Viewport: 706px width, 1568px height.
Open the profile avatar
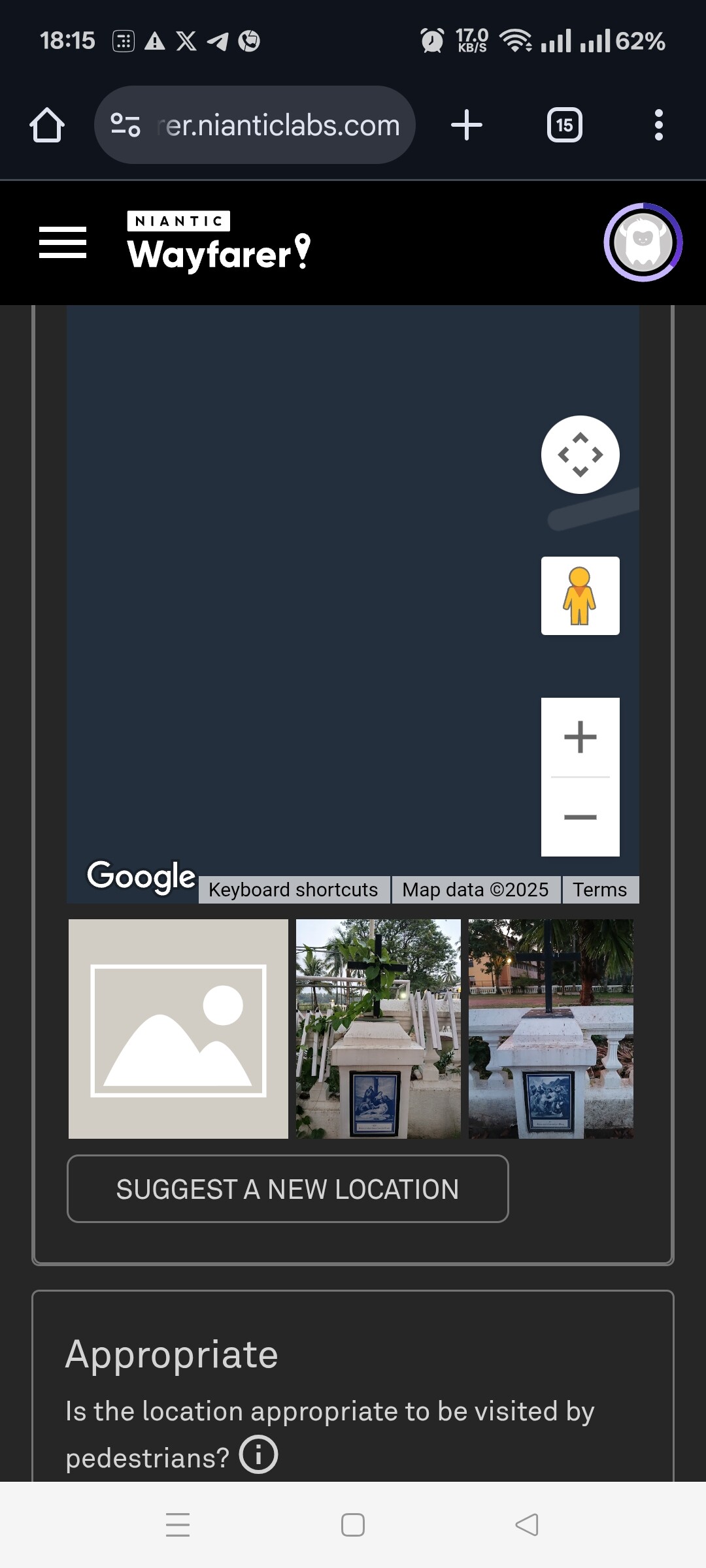tap(643, 242)
